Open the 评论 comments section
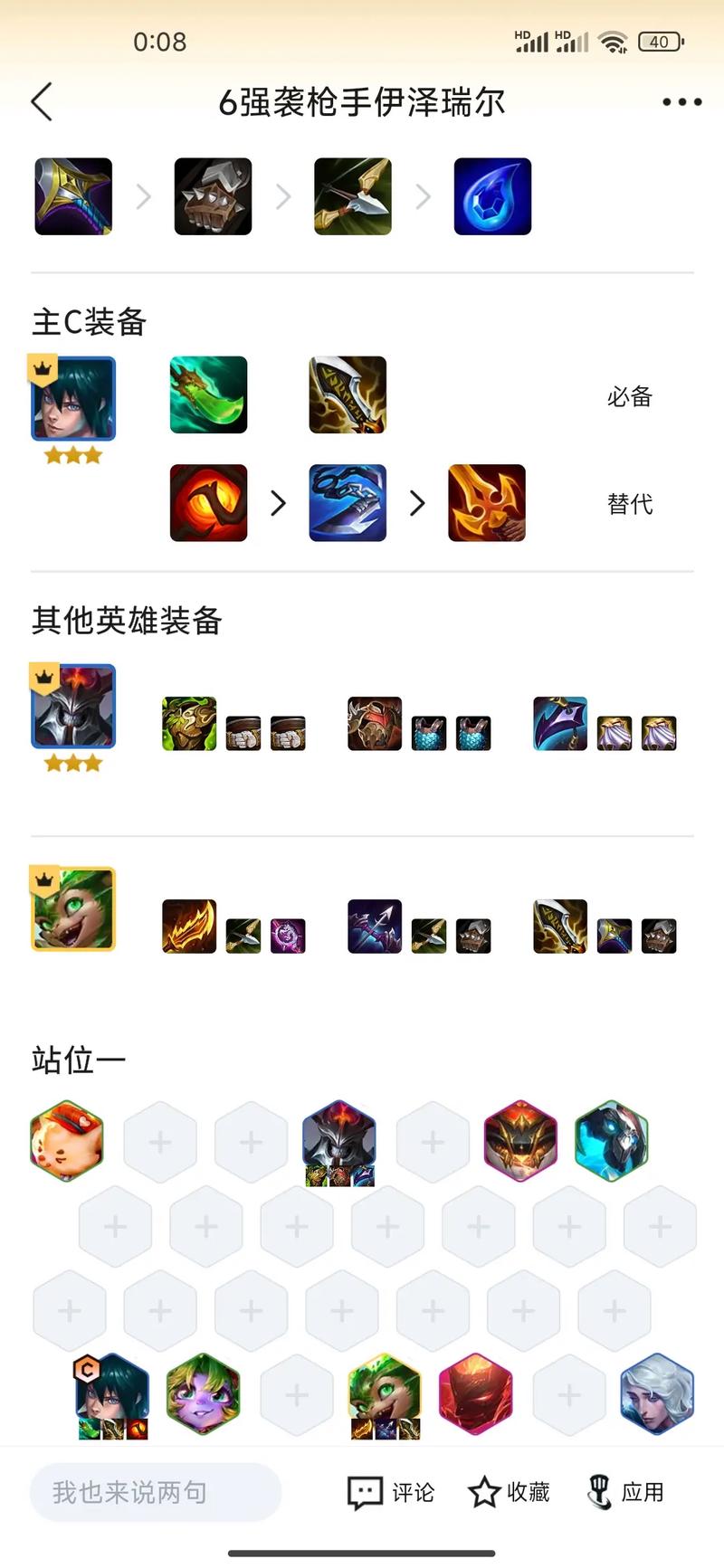This screenshot has height=1568, width=724. 392,1492
